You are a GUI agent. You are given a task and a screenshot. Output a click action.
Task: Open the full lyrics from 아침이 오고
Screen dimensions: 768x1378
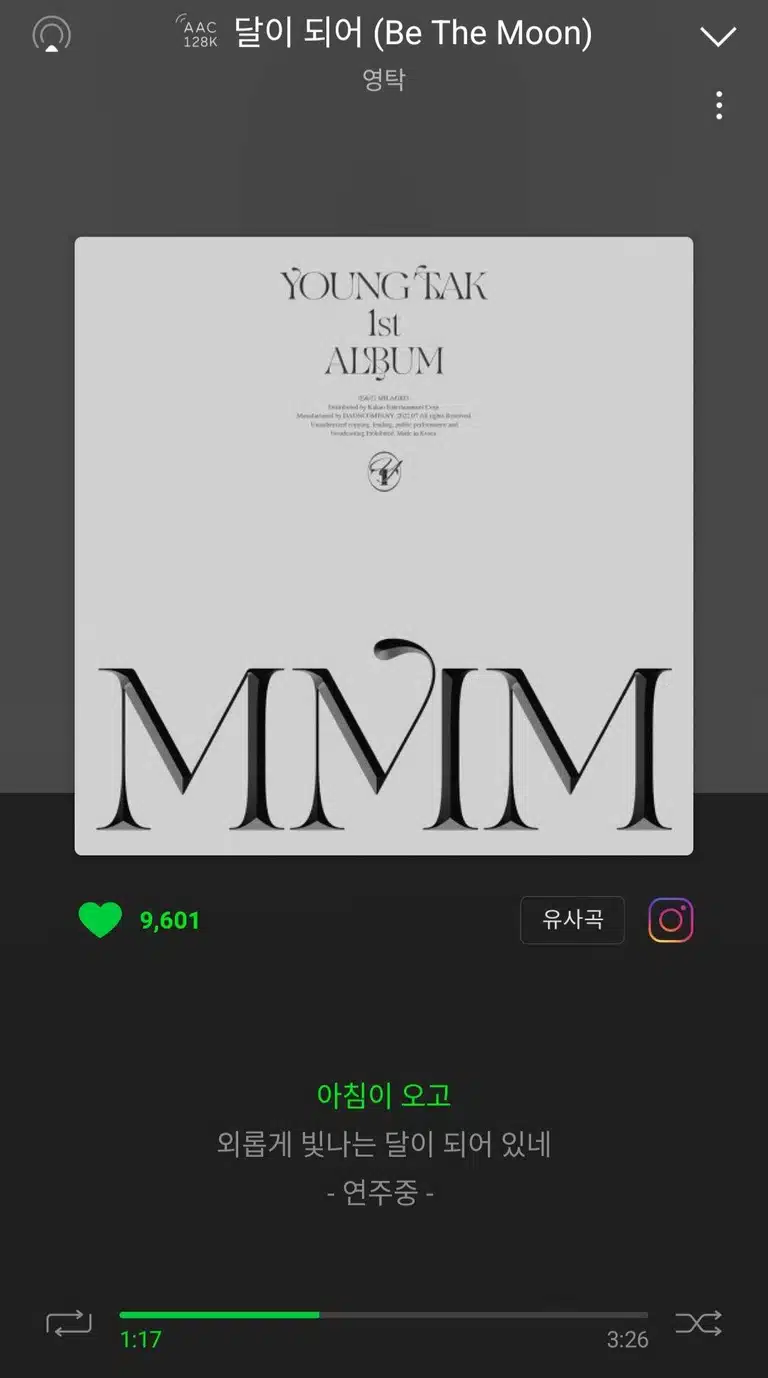click(384, 1095)
